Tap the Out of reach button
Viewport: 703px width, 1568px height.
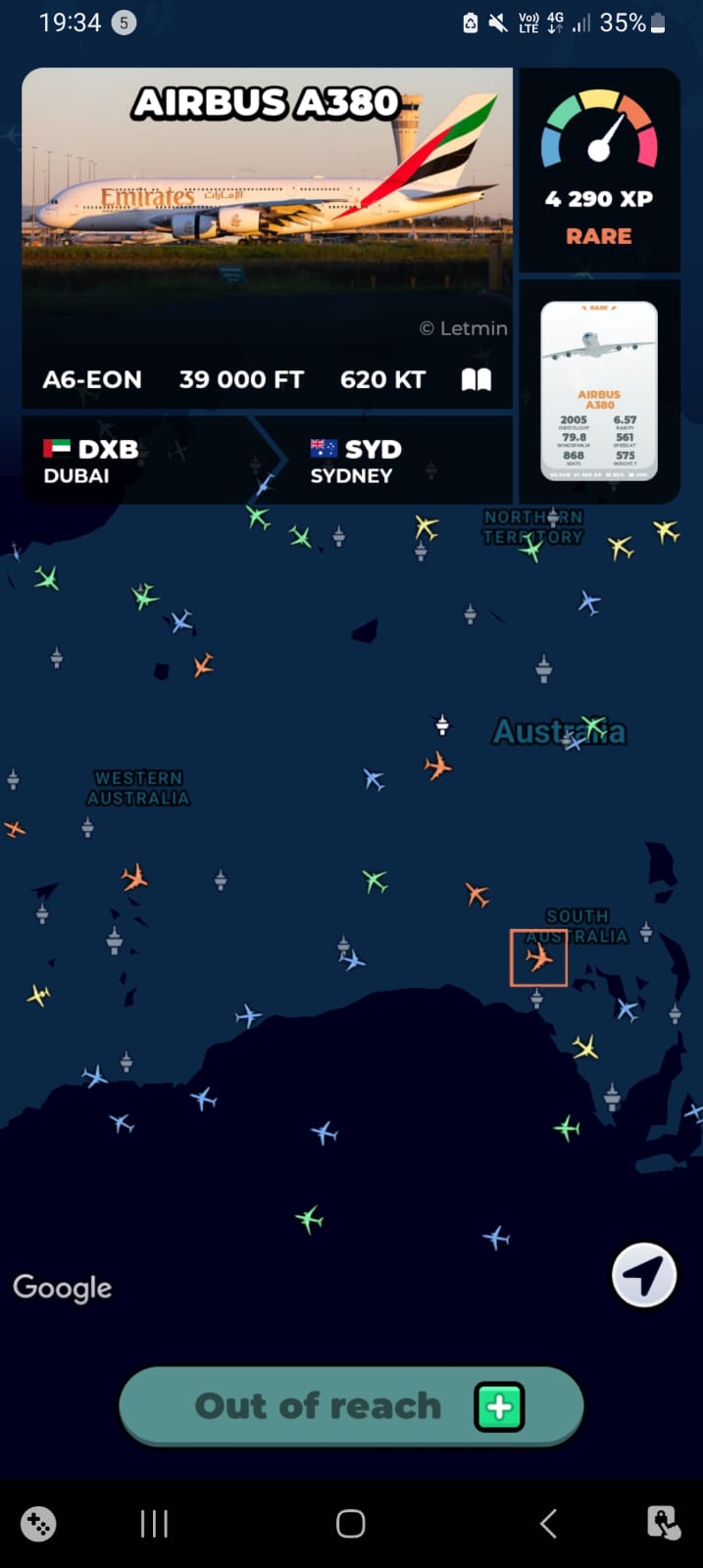coord(351,1406)
